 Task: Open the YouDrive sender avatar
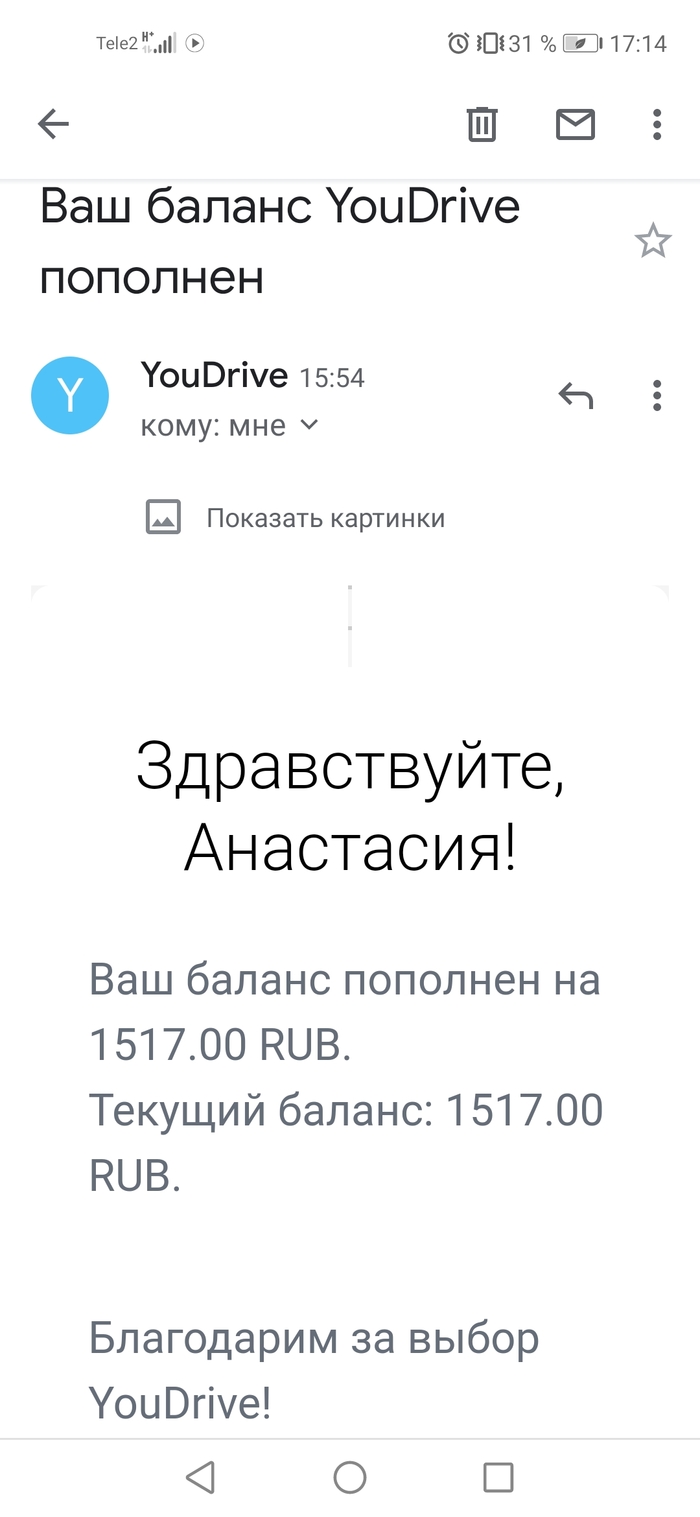tap(70, 395)
